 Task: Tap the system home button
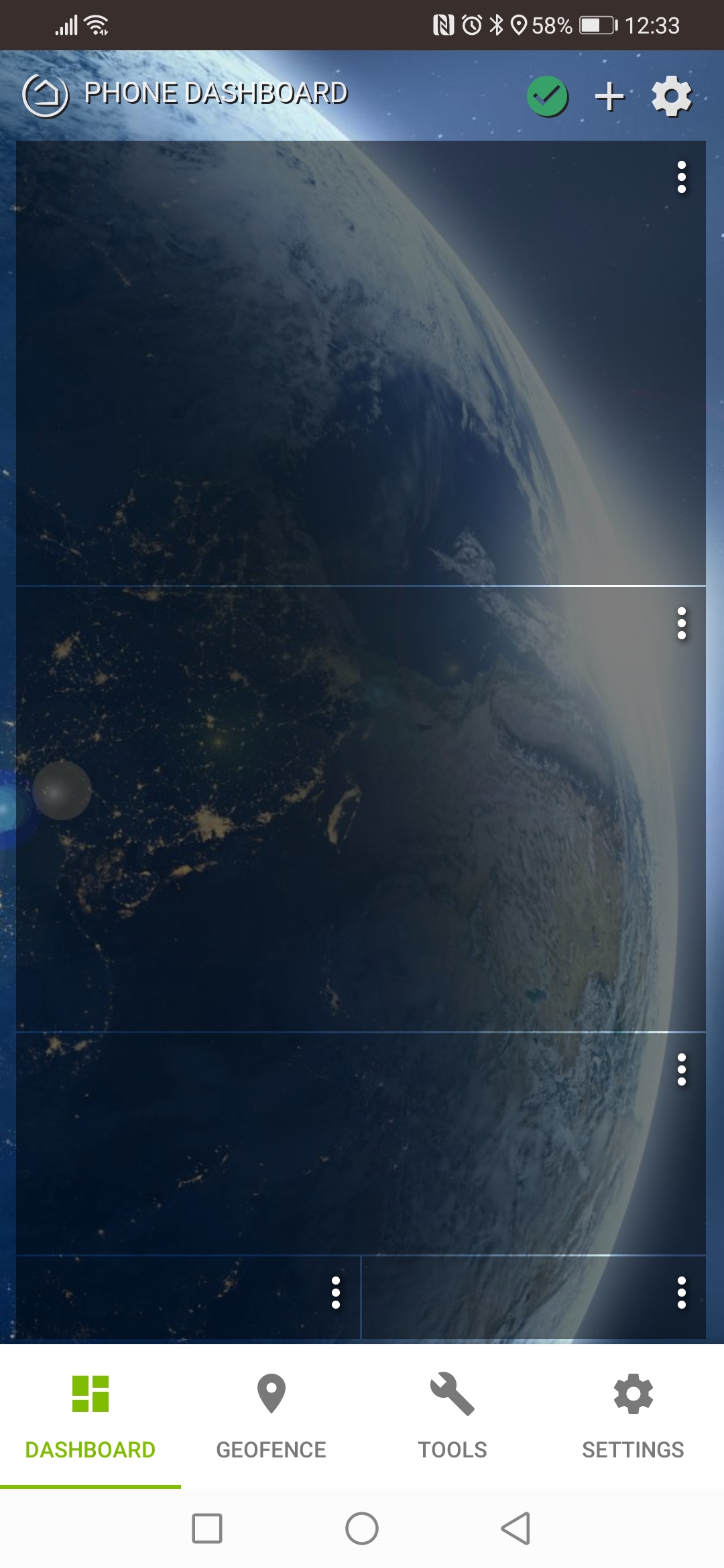click(362, 1528)
